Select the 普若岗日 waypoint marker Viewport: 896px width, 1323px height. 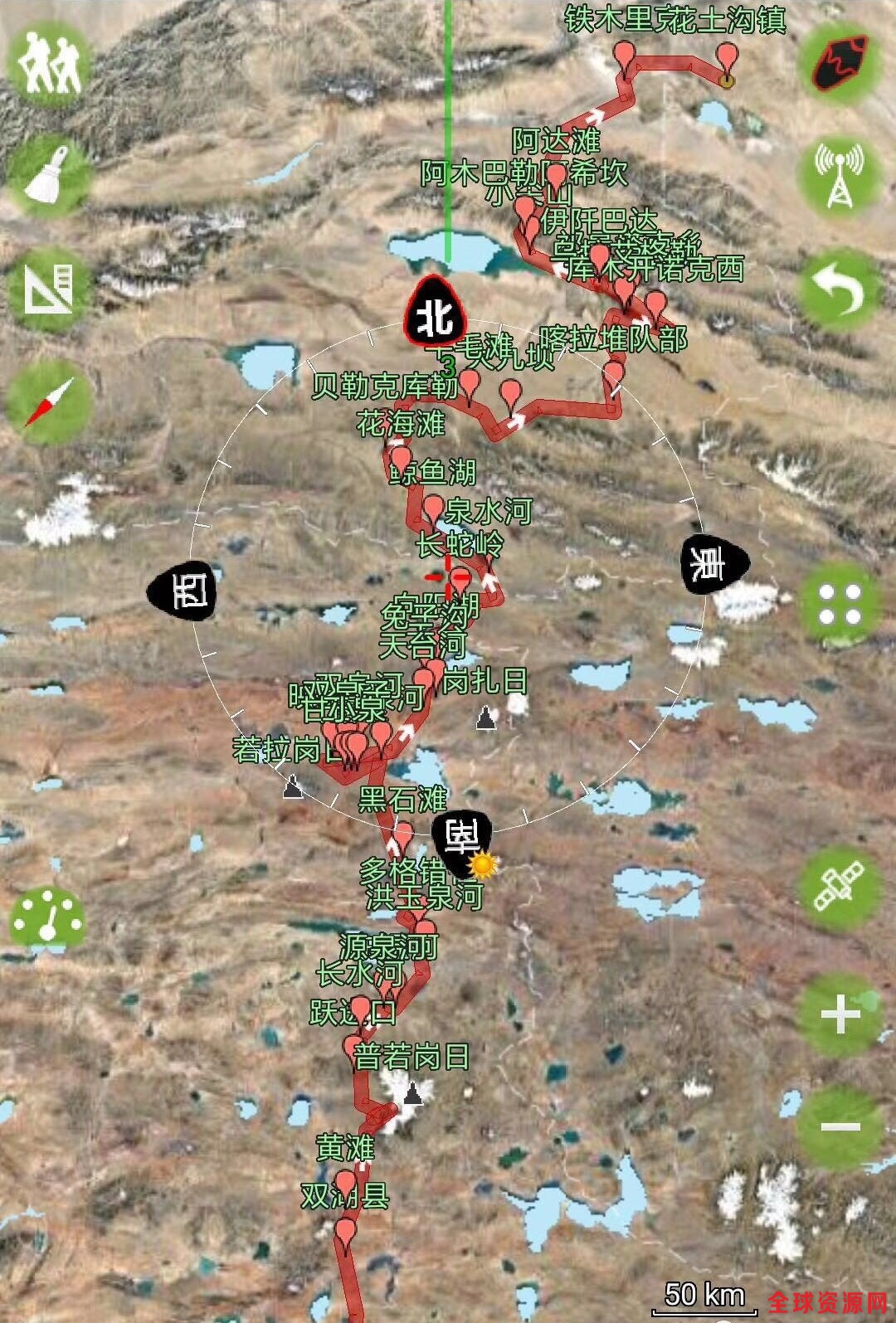[353, 1047]
